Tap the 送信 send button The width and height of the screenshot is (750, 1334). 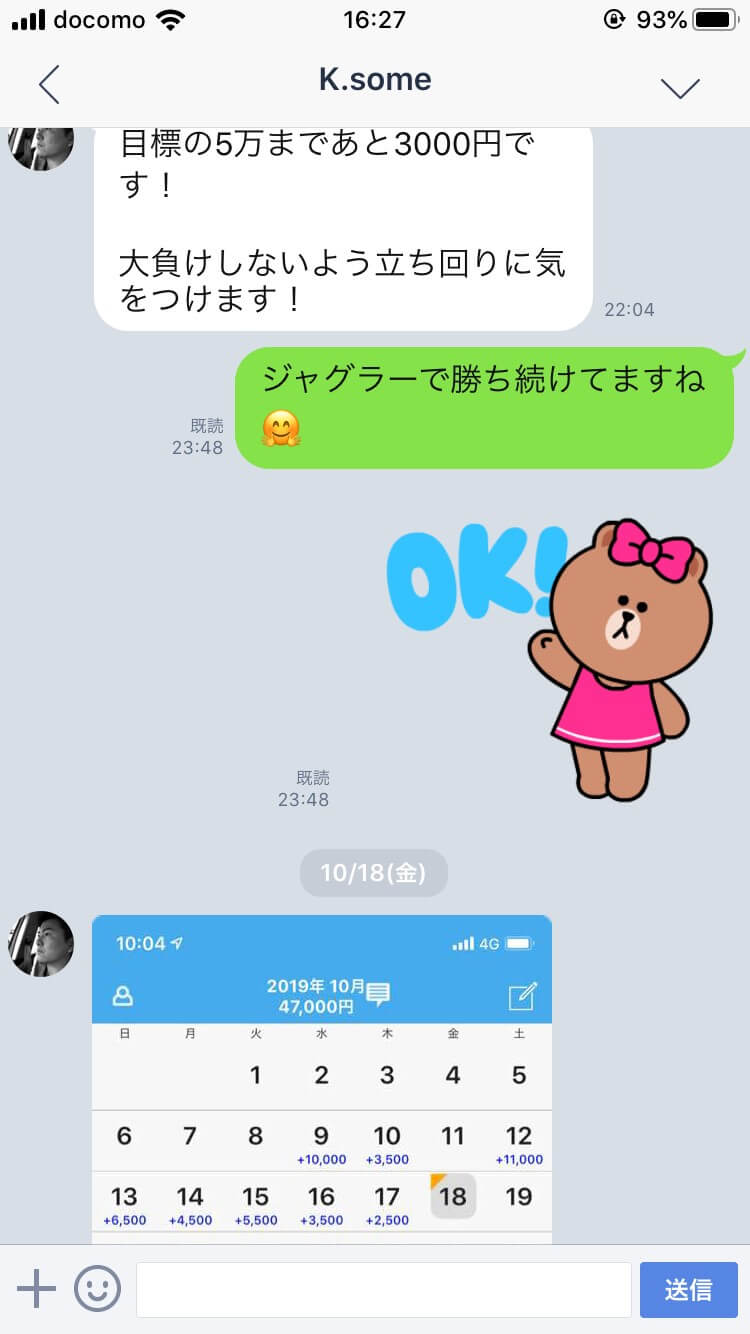coord(688,1289)
